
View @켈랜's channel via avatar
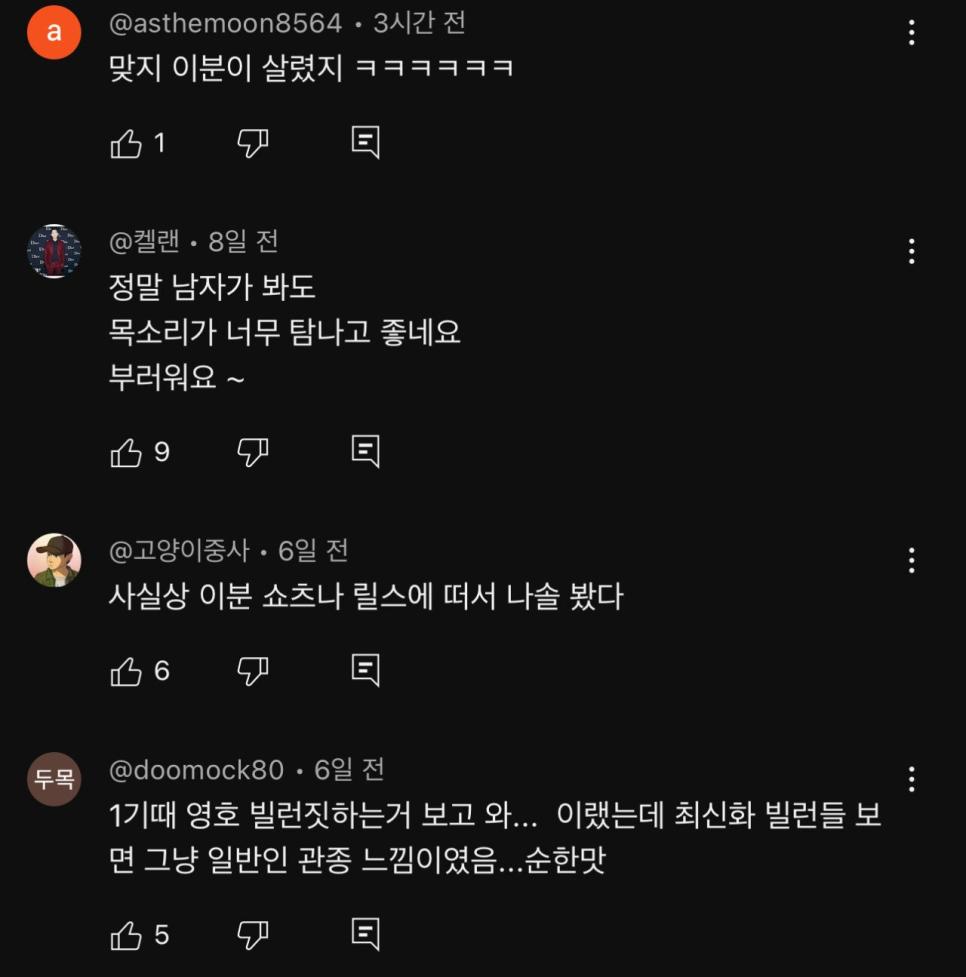[x=54, y=251]
